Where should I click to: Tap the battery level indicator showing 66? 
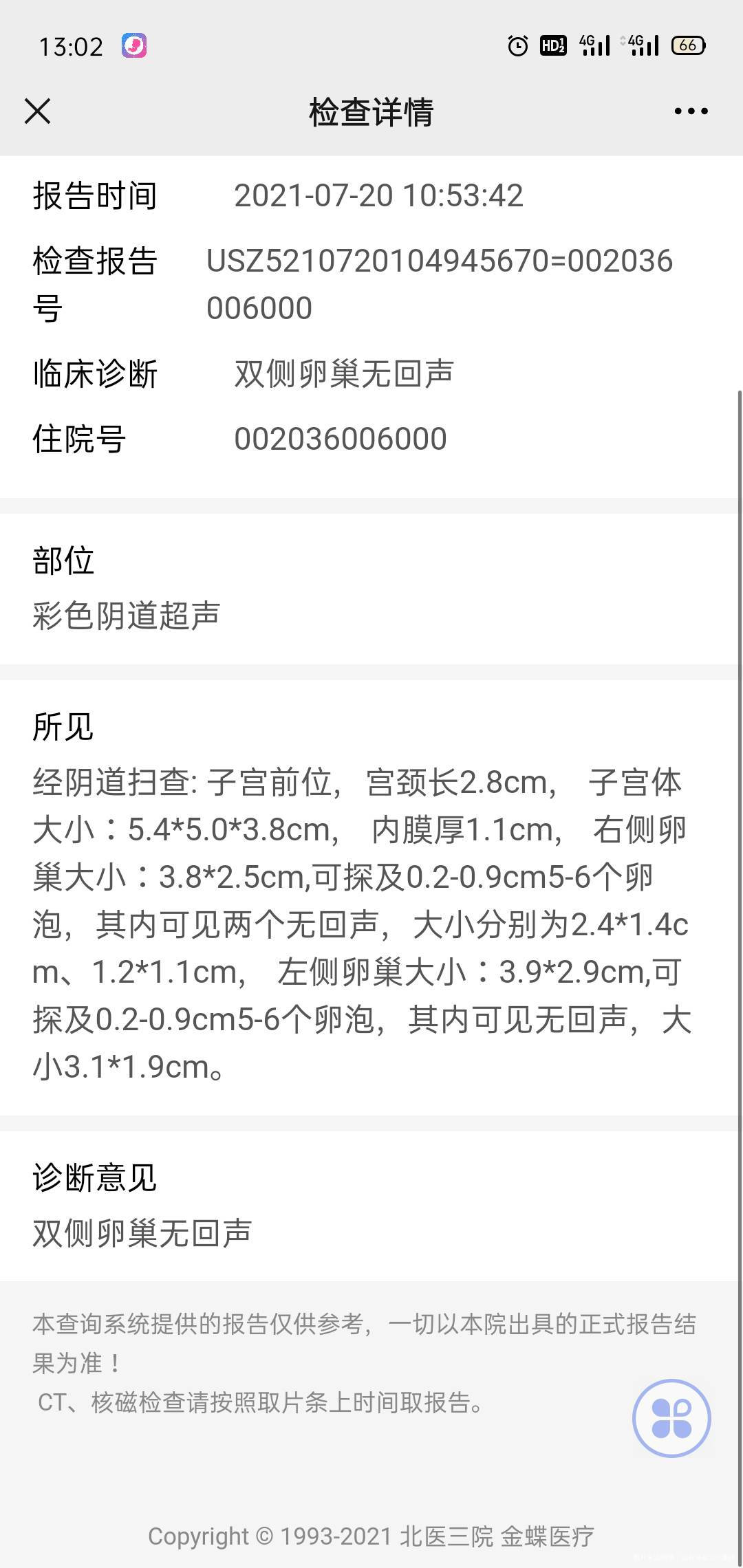688,45
